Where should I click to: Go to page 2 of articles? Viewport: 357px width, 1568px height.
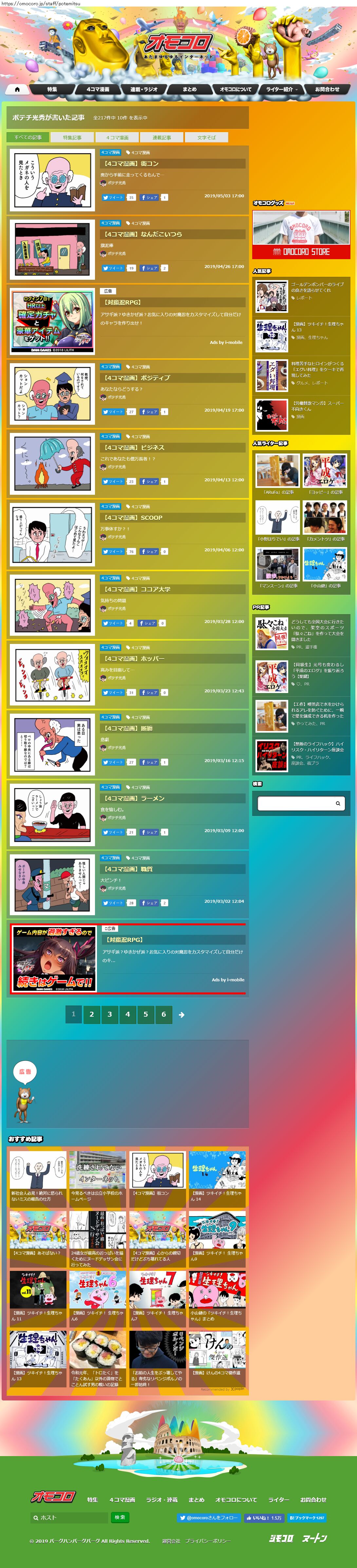[x=91, y=1014]
